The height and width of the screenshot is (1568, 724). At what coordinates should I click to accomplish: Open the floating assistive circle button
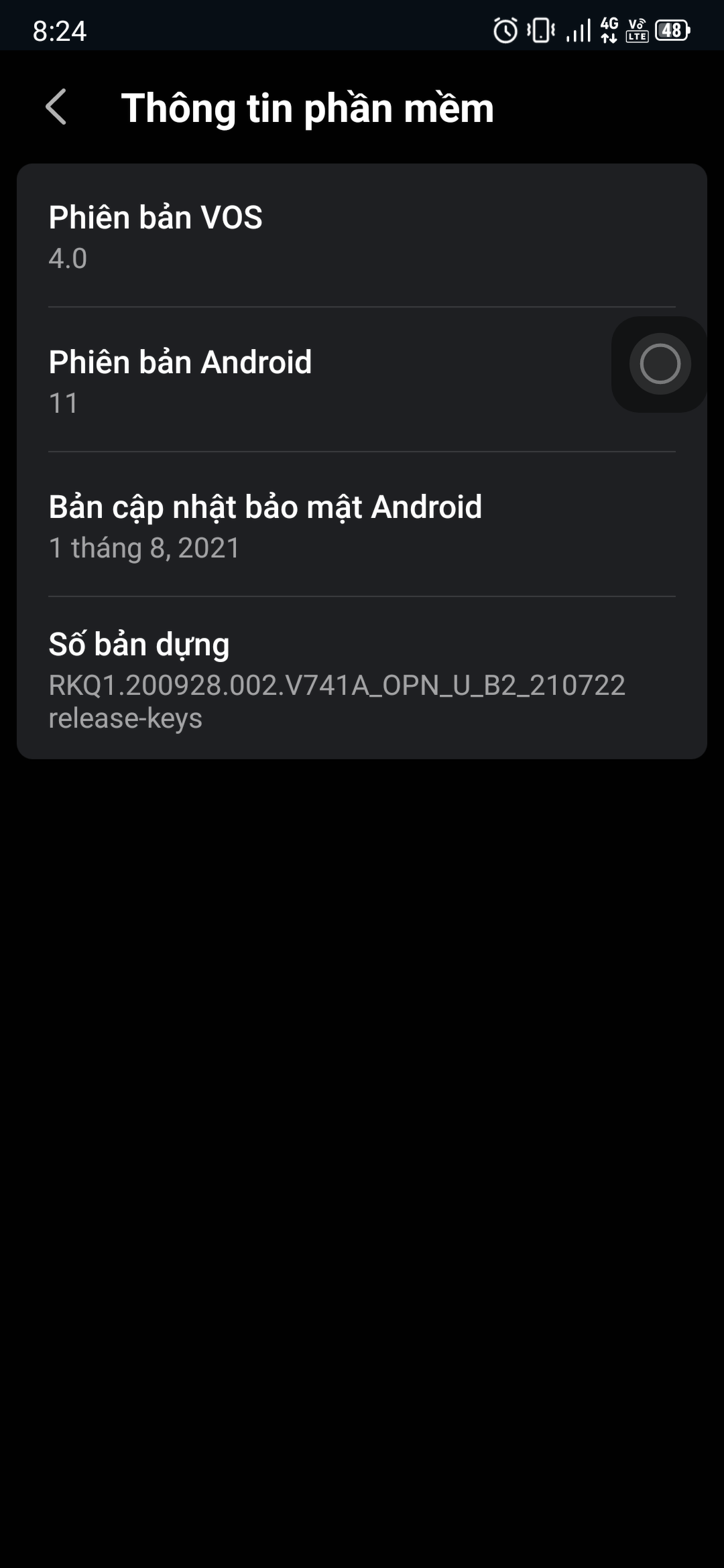pos(660,364)
